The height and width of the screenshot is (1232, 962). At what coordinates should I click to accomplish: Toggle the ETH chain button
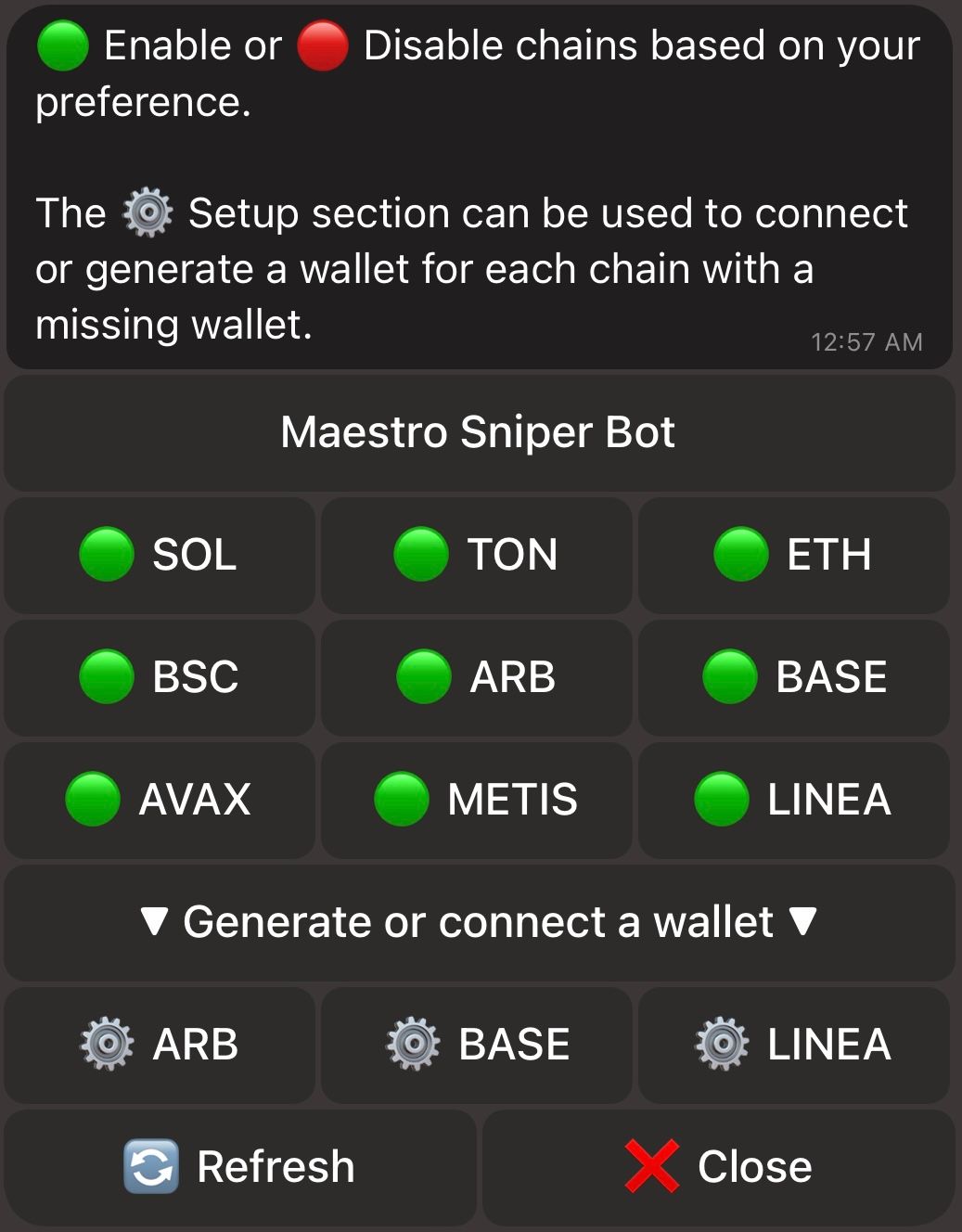coord(793,555)
